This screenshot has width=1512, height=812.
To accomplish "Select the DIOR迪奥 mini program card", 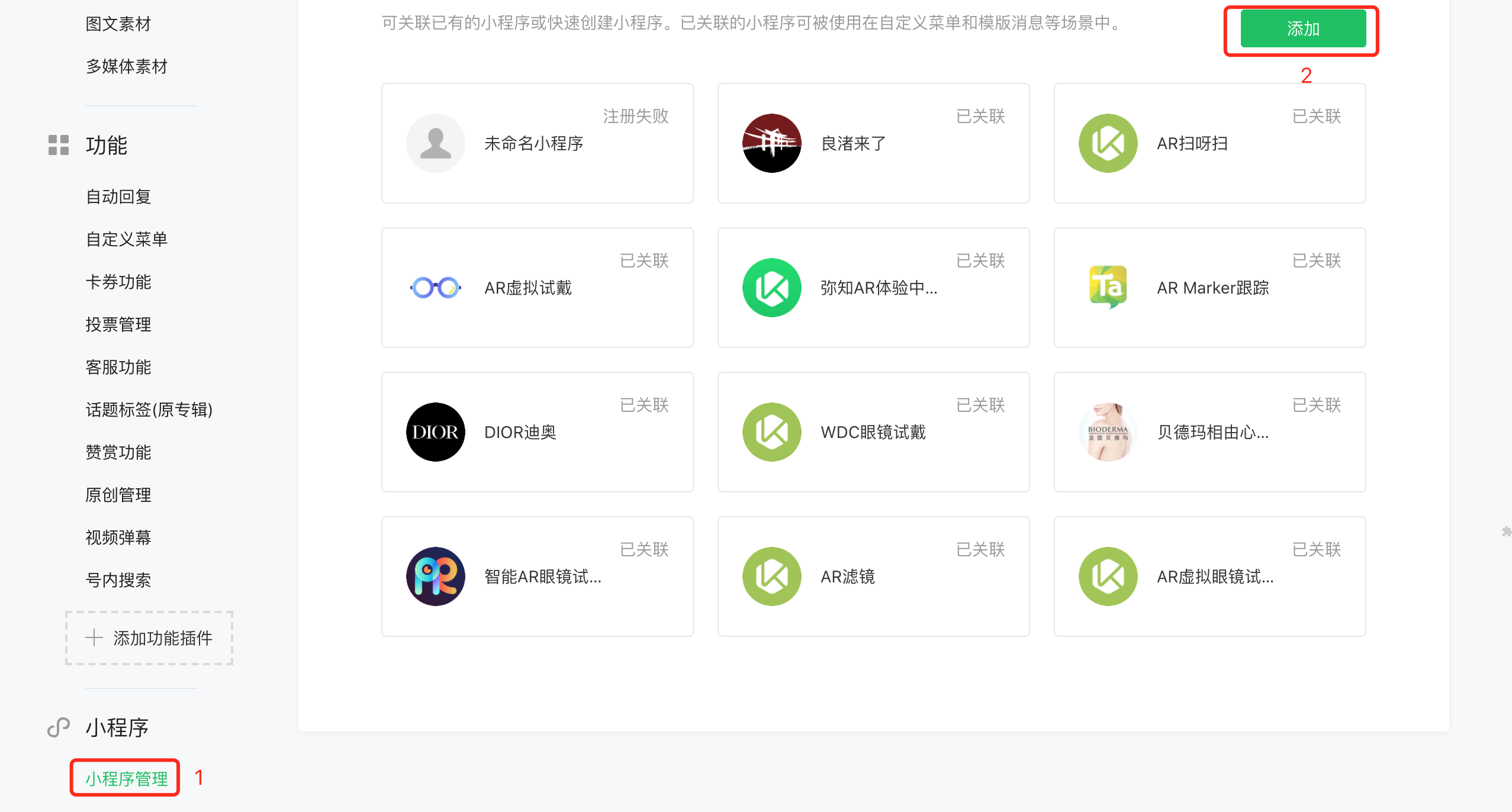I will click(537, 432).
